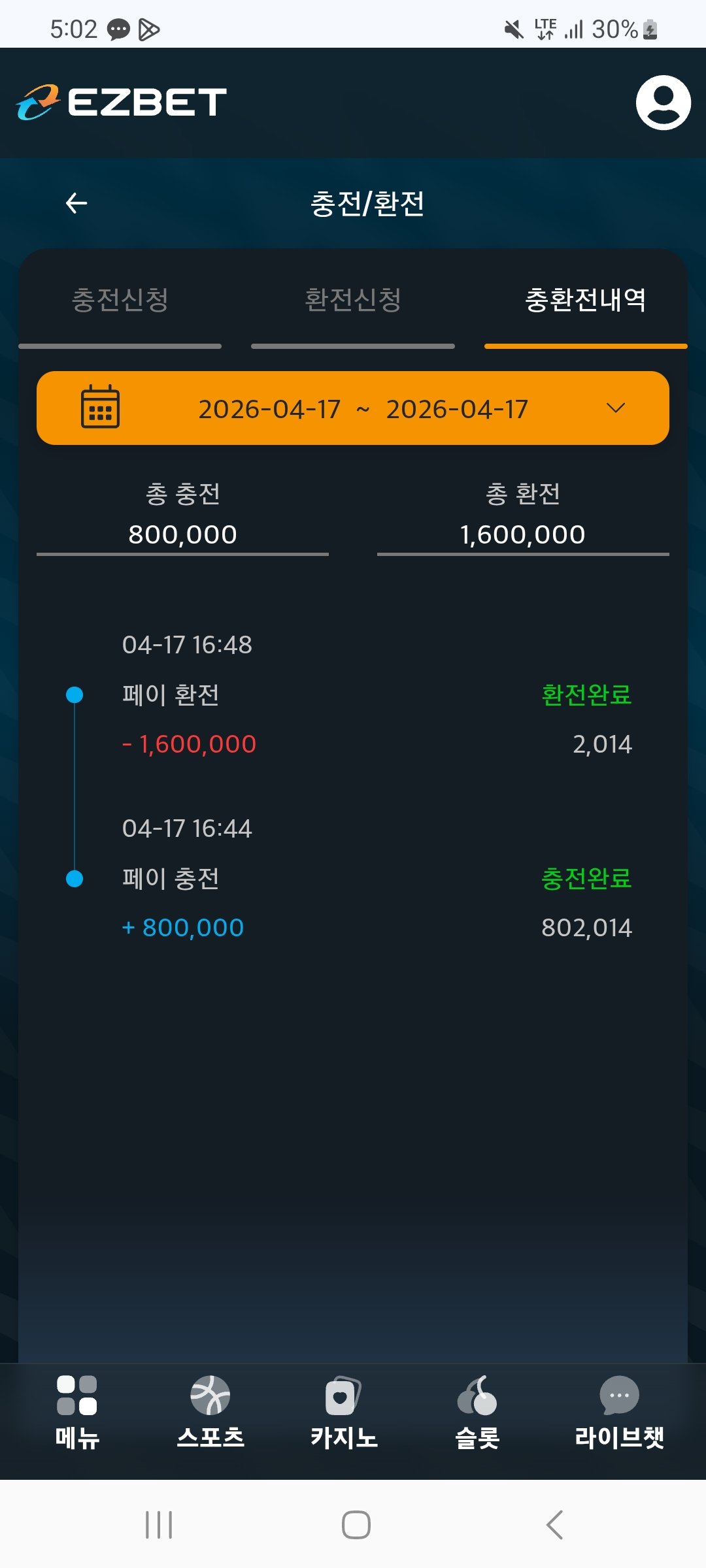
Task: Select the 충환전내역 tab
Action: pos(586,301)
